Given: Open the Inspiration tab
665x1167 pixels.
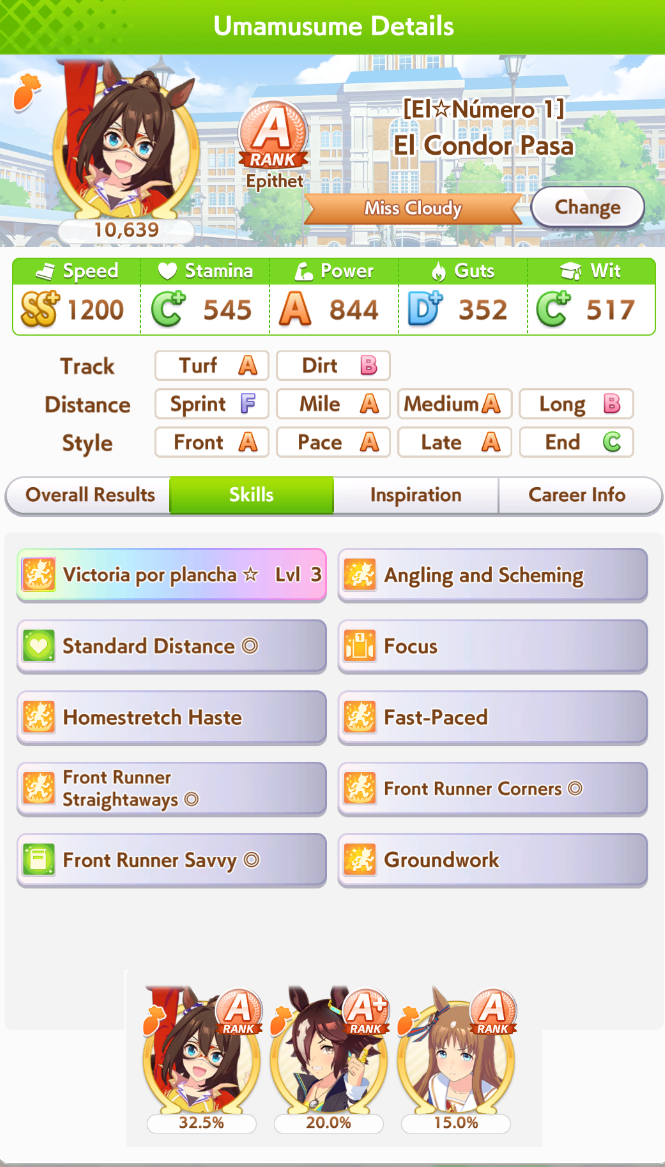Looking at the screenshot, I should [x=415, y=495].
